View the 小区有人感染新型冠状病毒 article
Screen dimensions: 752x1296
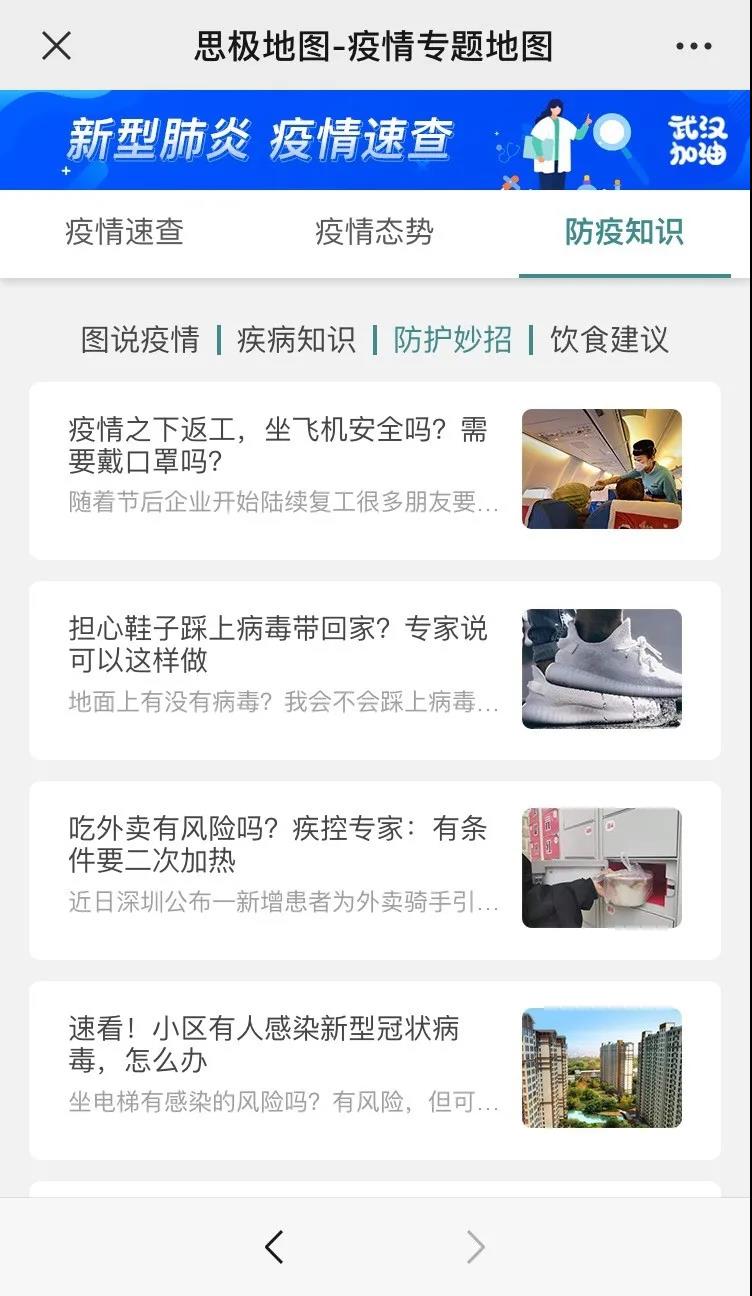click(x=375, y=1070)
